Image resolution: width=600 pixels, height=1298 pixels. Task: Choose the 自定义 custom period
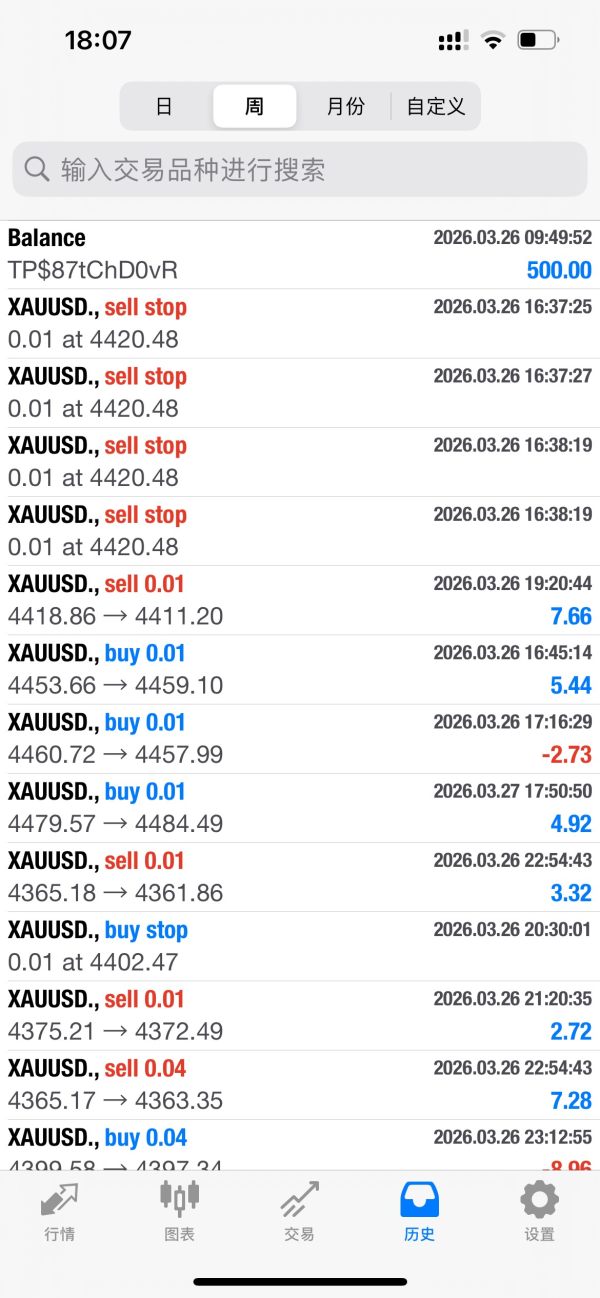click(x=436, y=106)
